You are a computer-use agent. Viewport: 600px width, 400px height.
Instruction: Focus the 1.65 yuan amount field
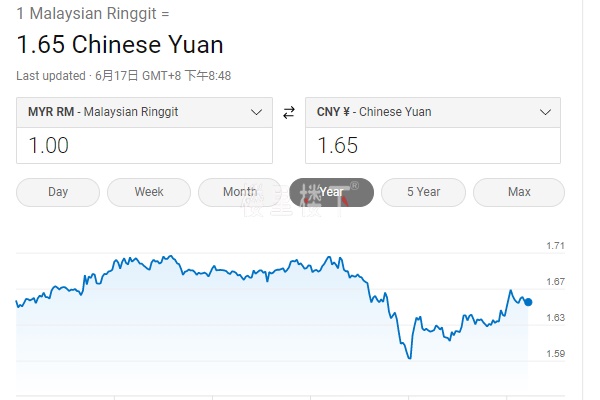[x=432, y=145]
